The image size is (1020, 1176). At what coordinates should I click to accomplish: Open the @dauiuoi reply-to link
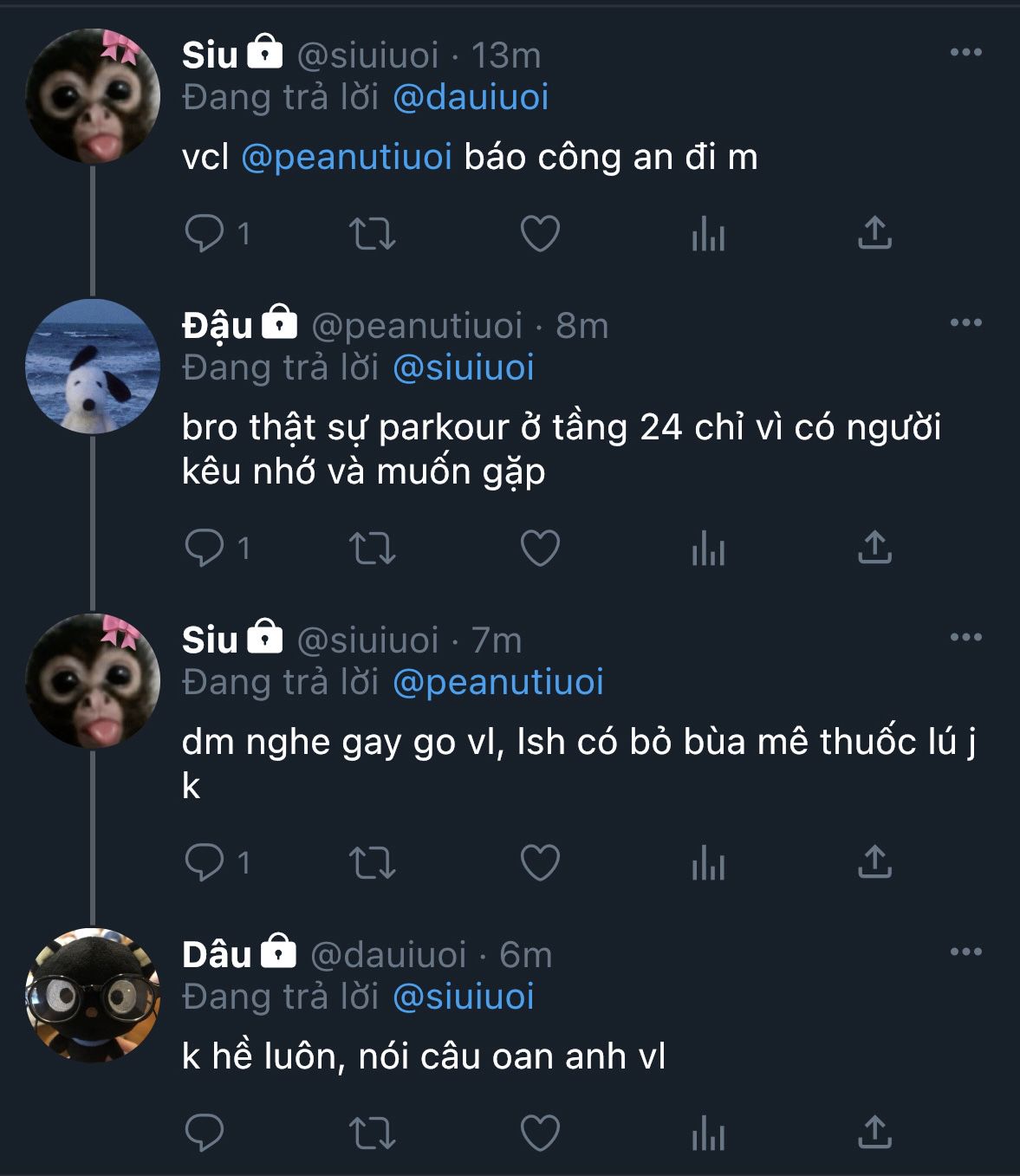click(x=471, y=97)
